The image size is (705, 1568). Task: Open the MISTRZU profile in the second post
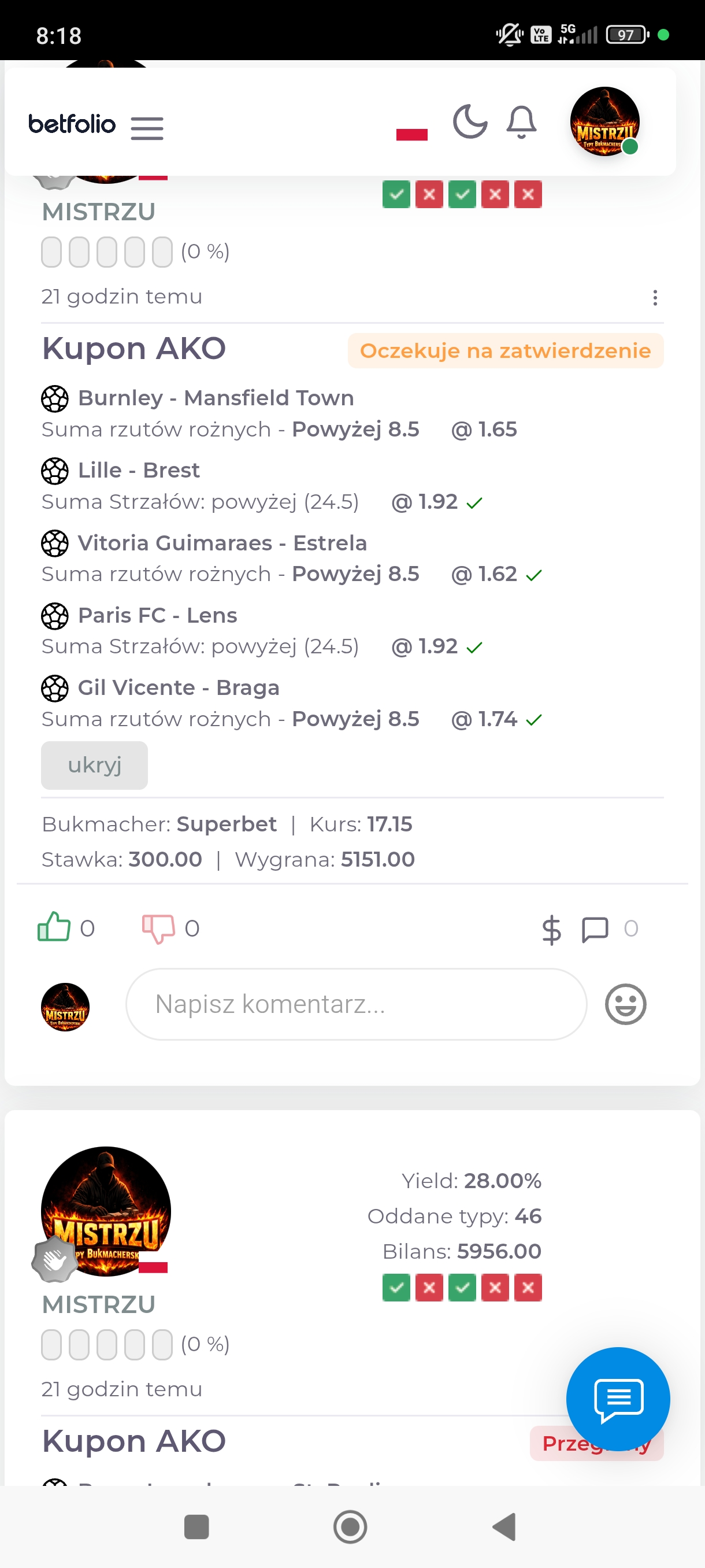point(106,1211)
